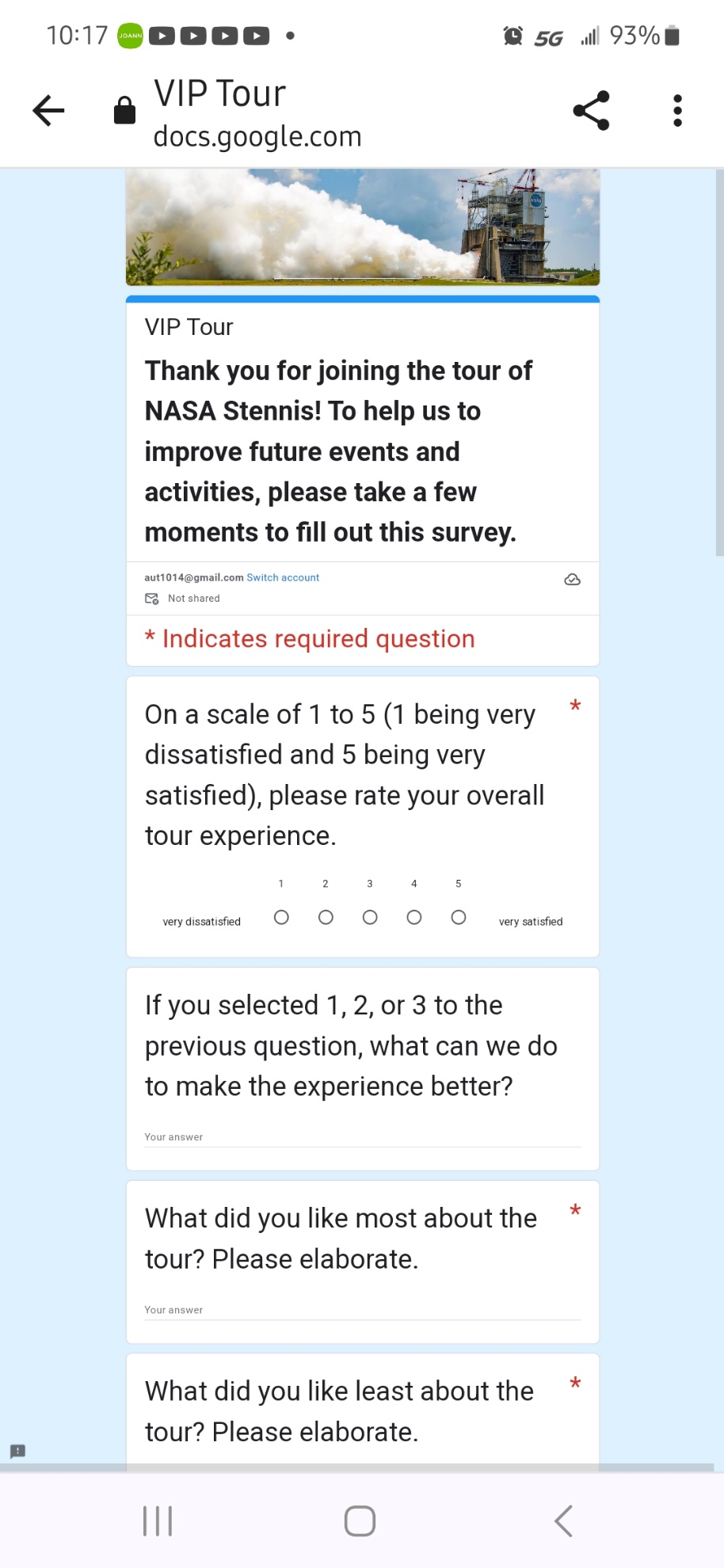Viewport: 724px width, 1568px height.
Task: Select rating 1 for overall tour experience
Action: pyautogui.click(x=281, y=917)
